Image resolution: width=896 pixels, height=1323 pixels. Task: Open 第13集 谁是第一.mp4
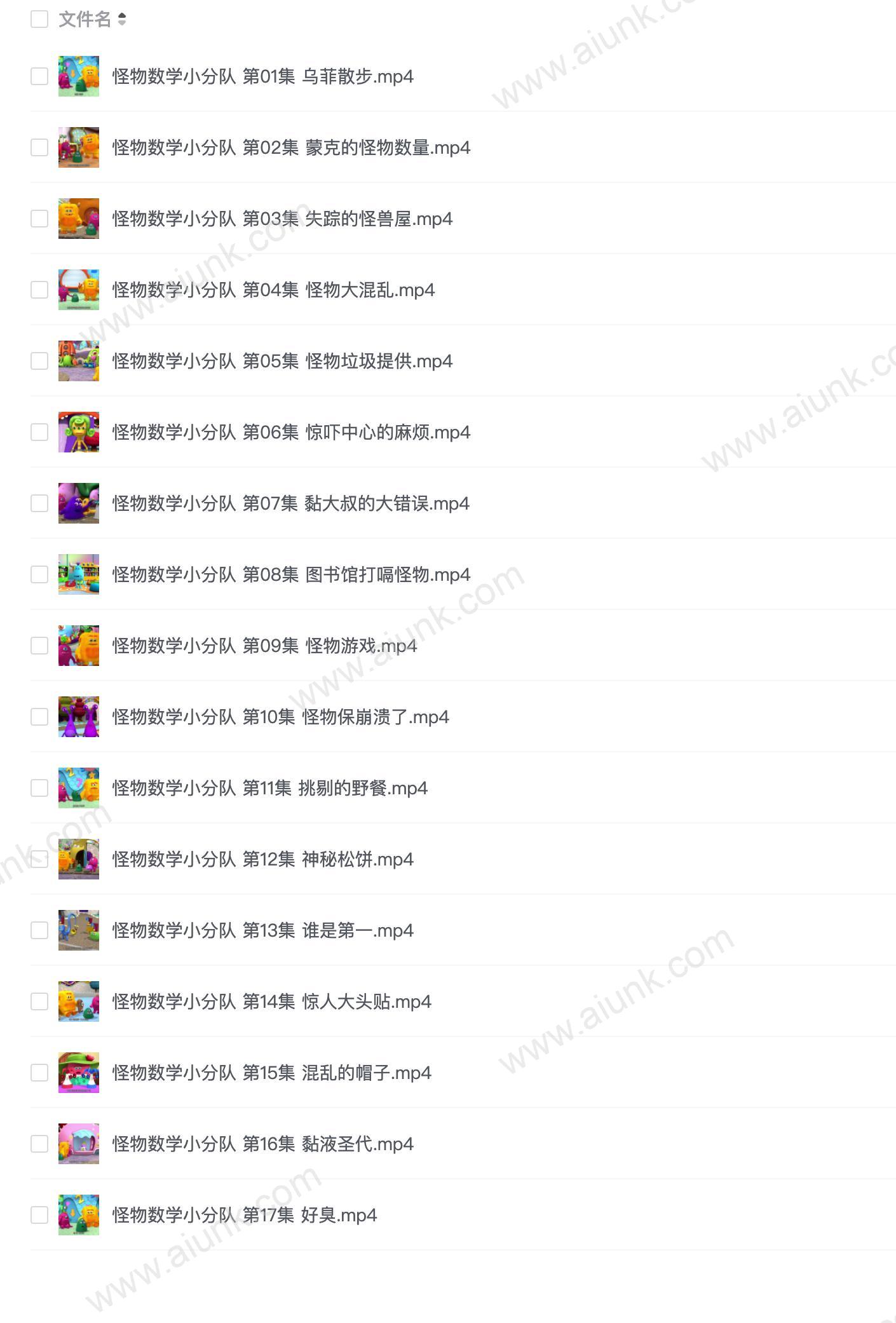[262, 930]
